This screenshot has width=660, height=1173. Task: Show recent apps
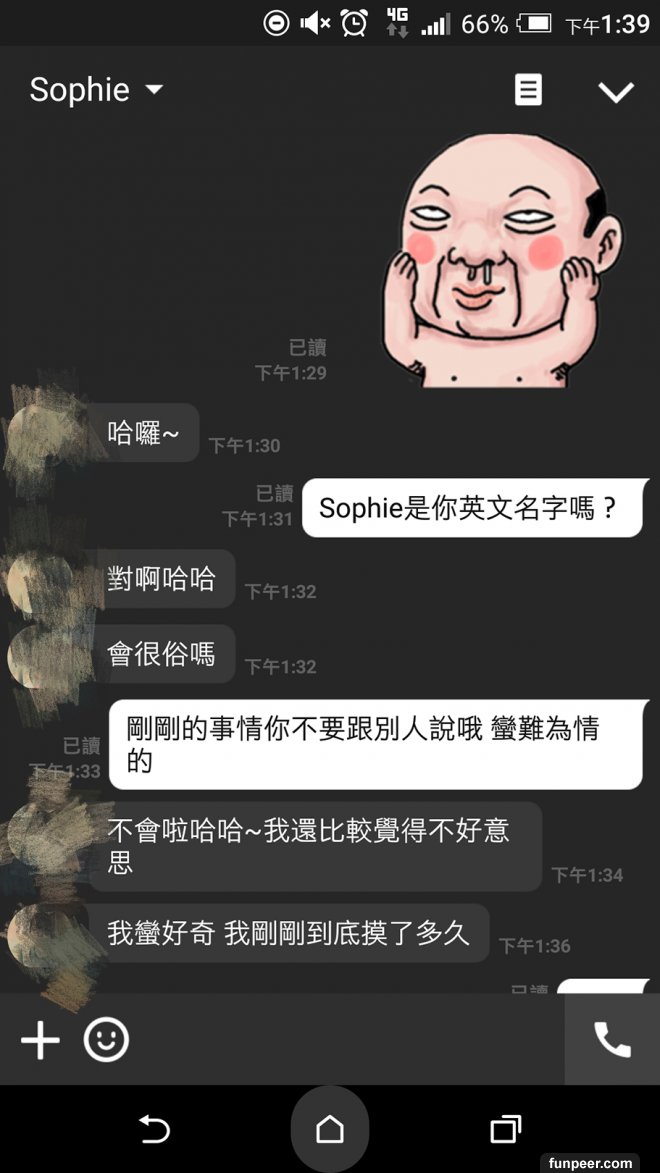tap(506, 1130)
